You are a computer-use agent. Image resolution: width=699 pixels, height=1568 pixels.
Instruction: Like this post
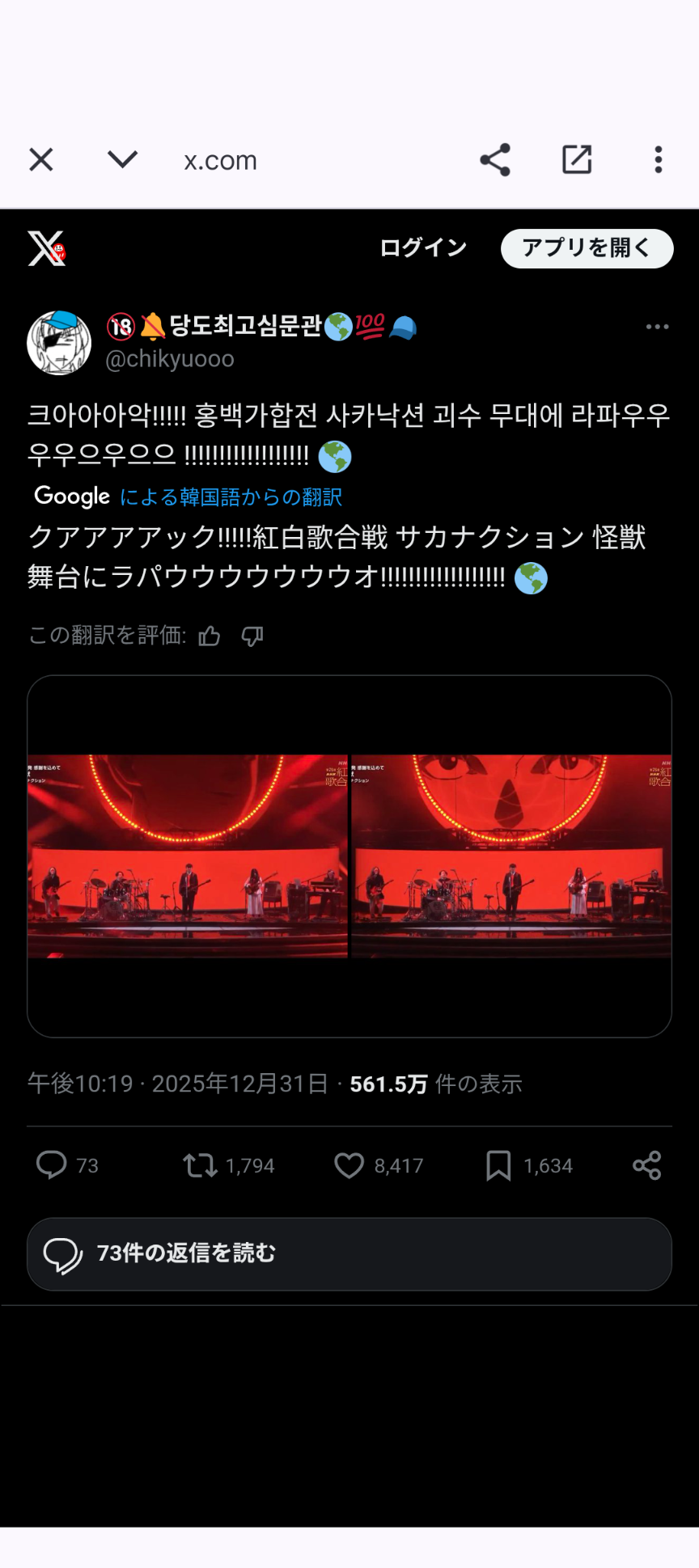(x=349, y=1165)
